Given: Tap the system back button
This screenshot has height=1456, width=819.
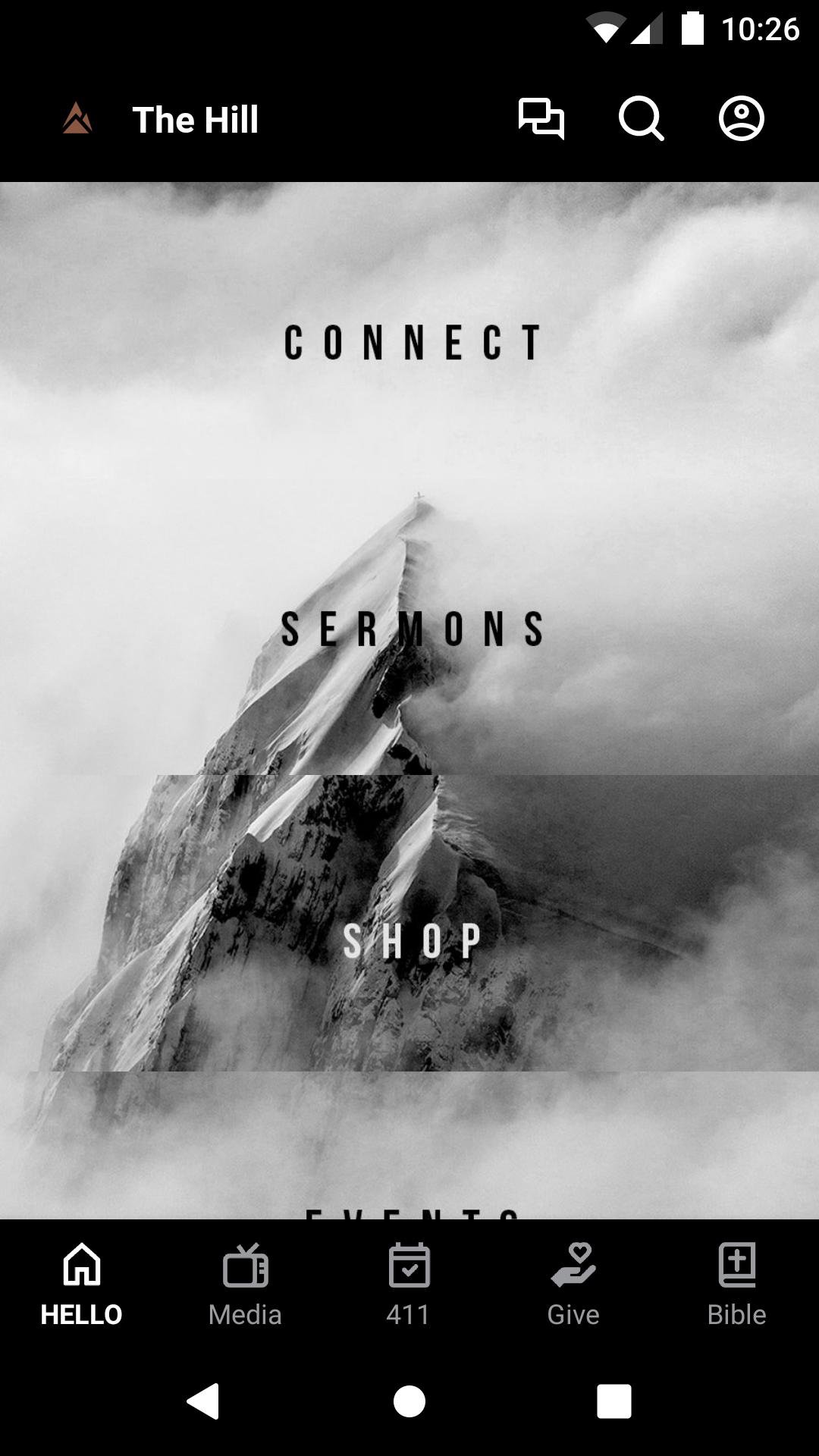Looking at the screenshot, I should (203, 1401).
